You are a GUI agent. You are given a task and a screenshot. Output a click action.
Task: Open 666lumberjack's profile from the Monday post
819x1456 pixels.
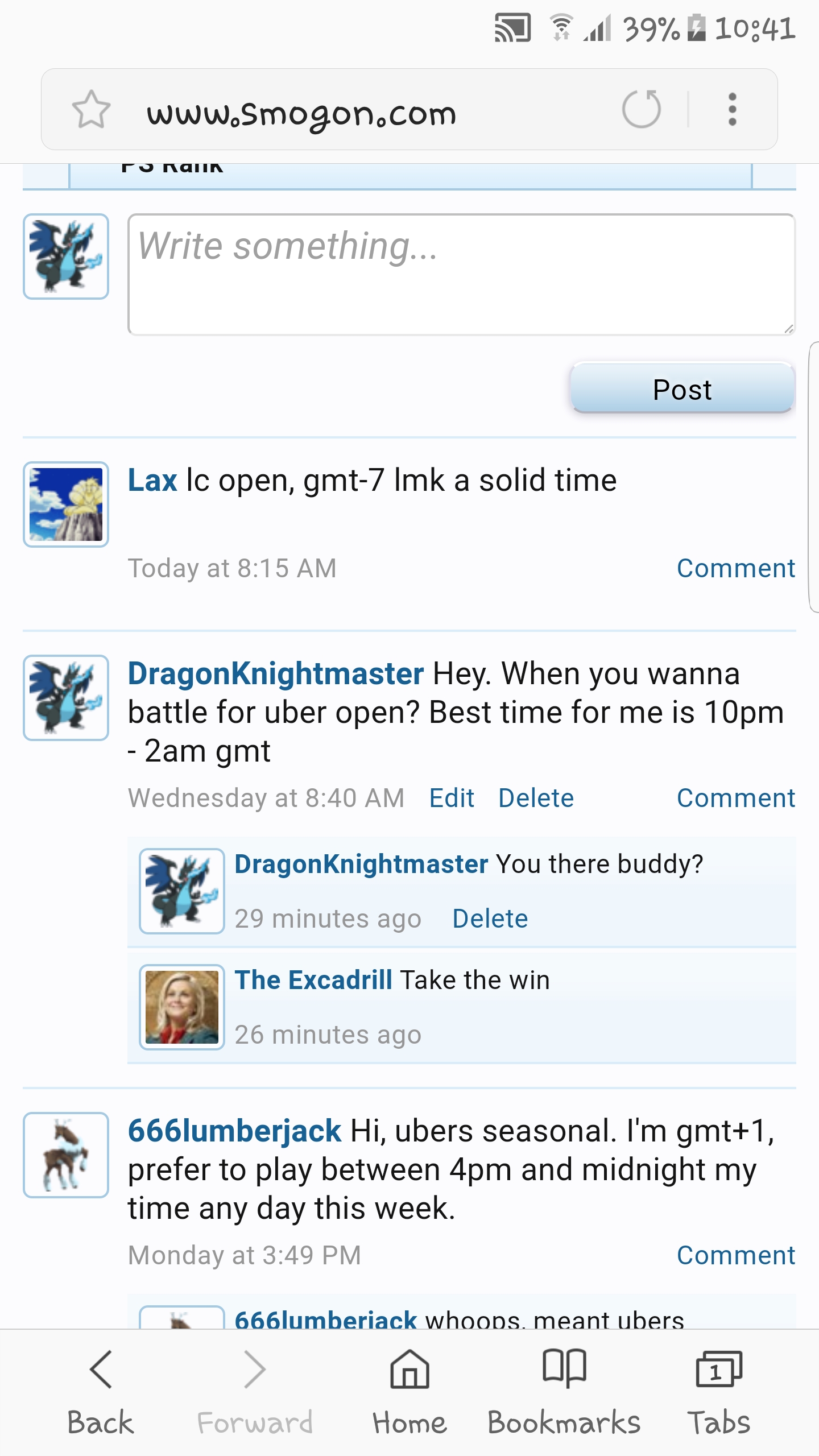coord(234,1131)
